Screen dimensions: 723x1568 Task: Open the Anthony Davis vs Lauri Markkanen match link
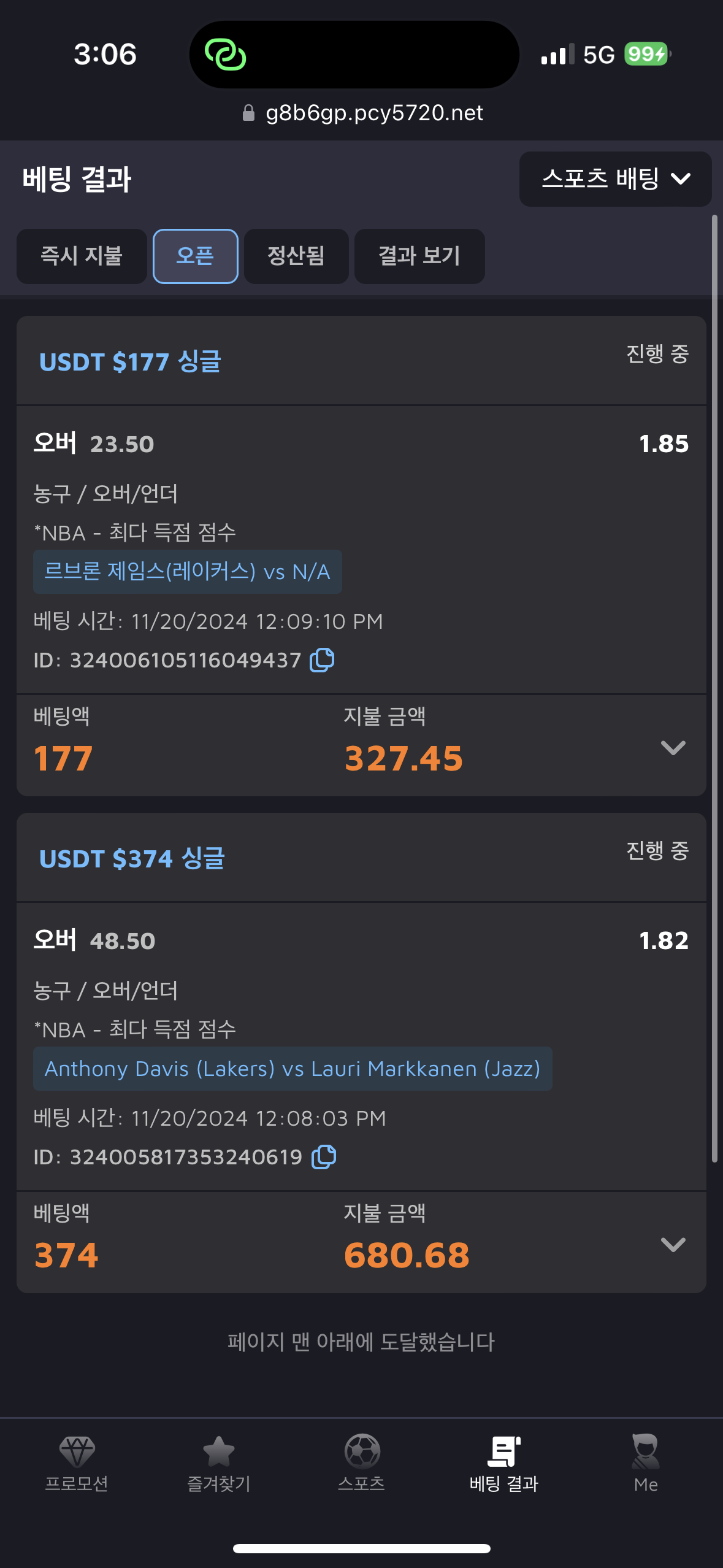click(x=293, y=1069)
